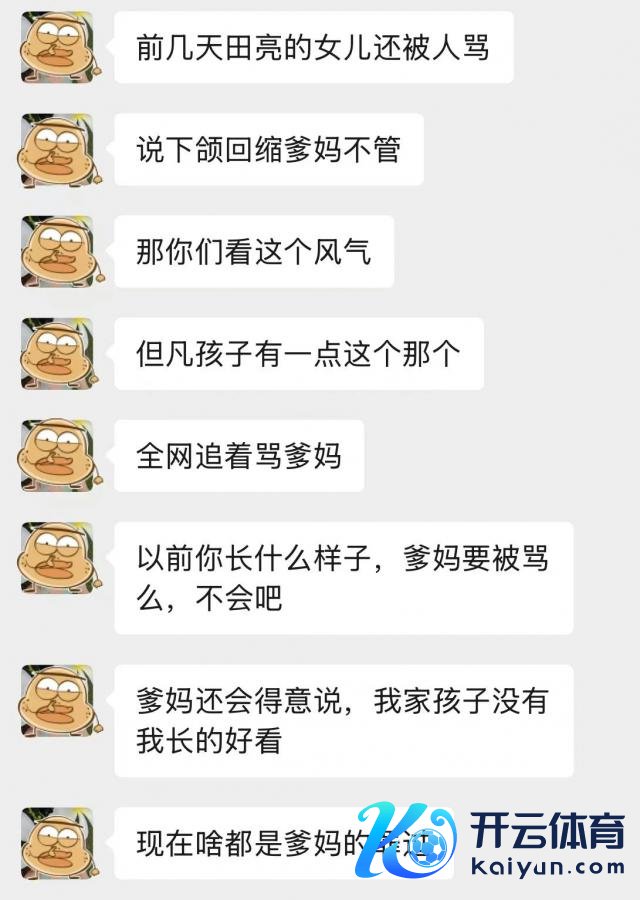Open avatar beside '但凡孩子有一点这个那个'
Viewport: 640px width, 900px height.
[x=57, y=354]
